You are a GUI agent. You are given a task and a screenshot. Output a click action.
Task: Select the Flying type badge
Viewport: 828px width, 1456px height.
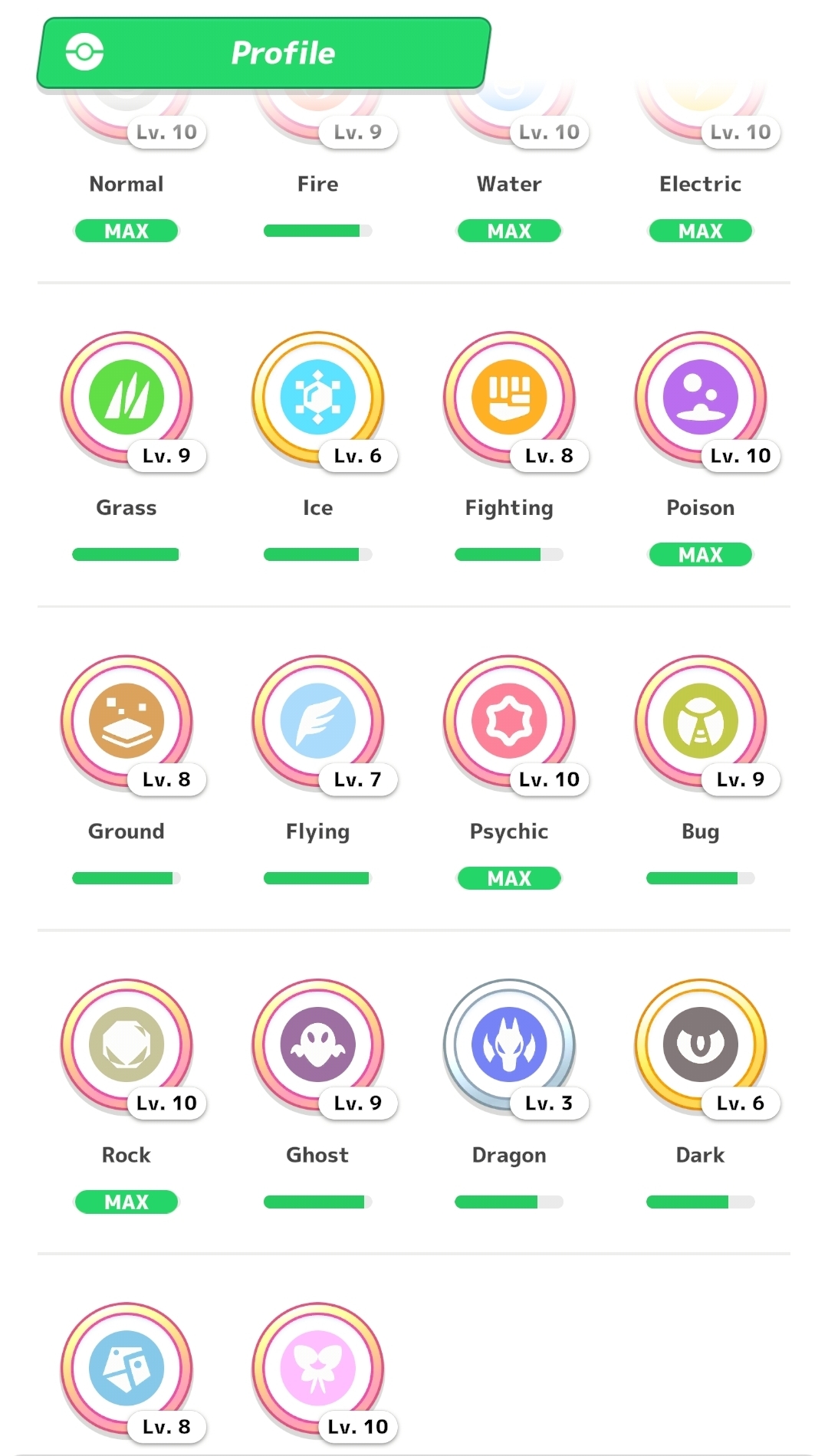[x=318, y=721]
